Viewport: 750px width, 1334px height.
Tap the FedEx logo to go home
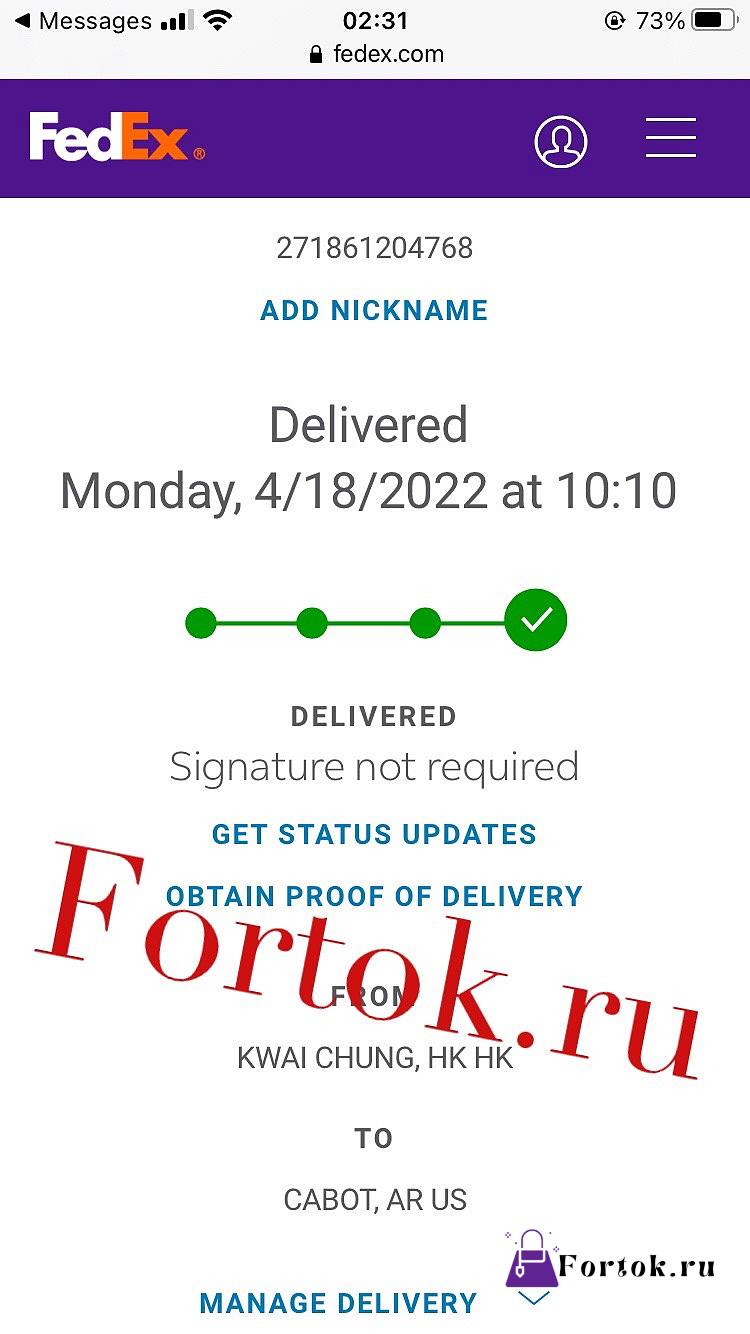click(x=117, y=137)
